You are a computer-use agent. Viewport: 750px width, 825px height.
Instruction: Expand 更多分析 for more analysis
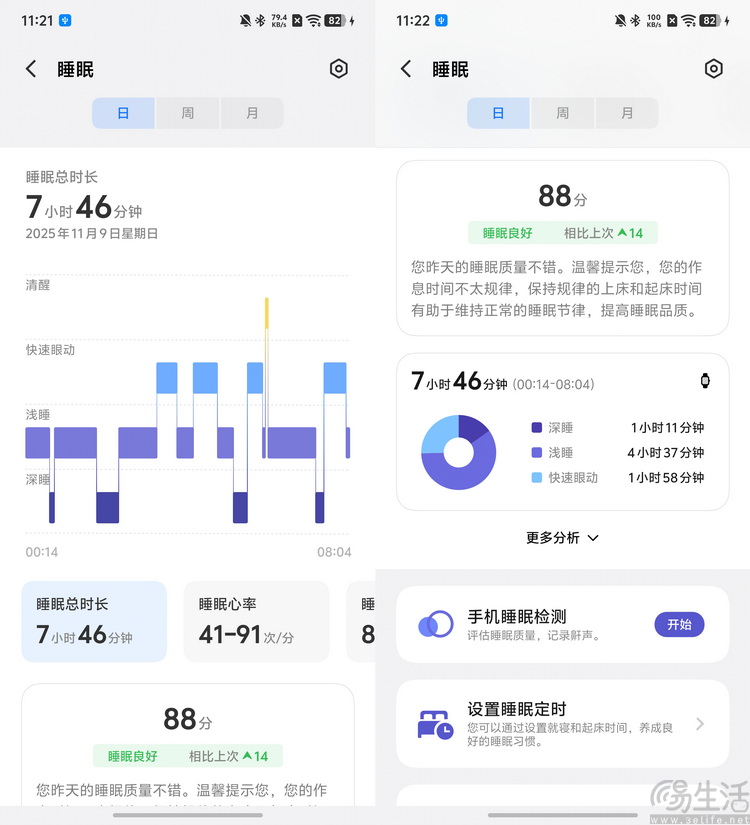[562, 537]
